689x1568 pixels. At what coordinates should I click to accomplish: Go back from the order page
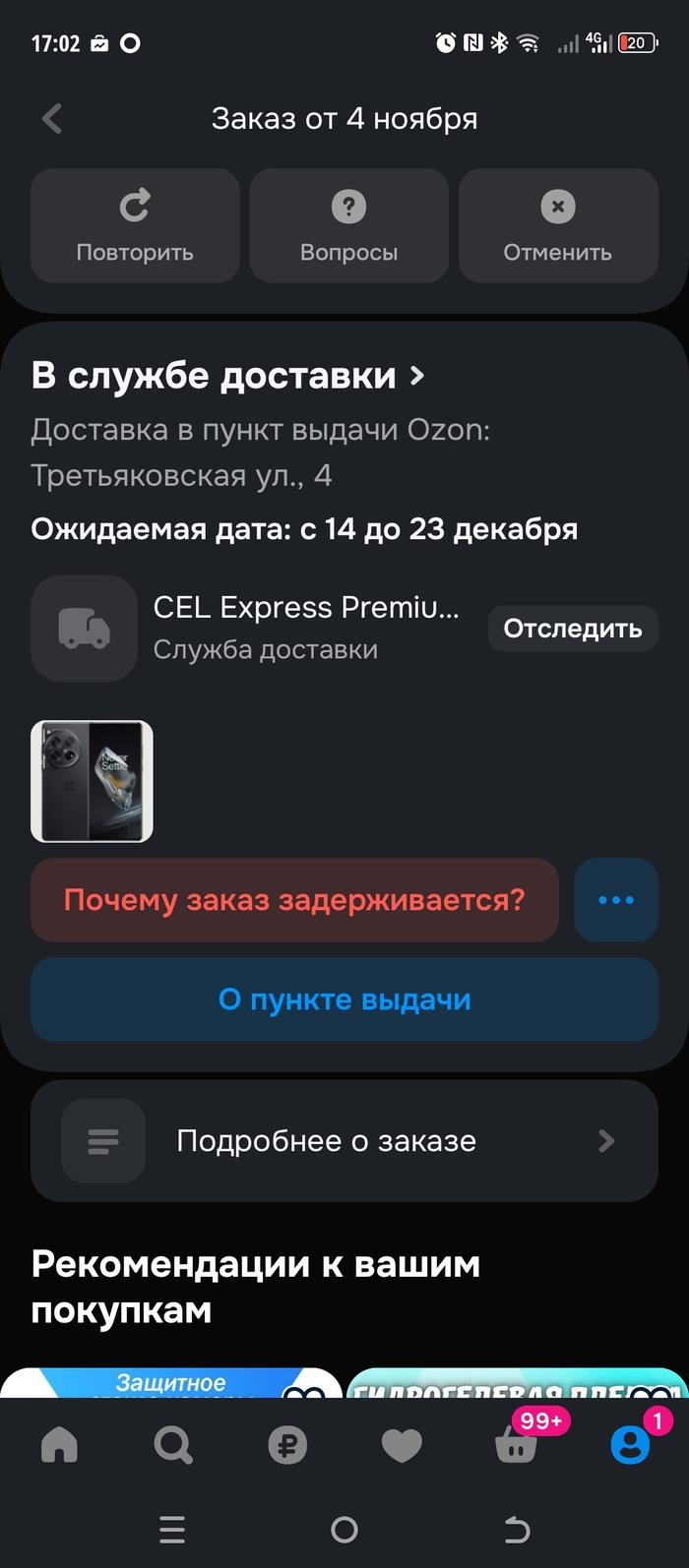pos(52,119)
